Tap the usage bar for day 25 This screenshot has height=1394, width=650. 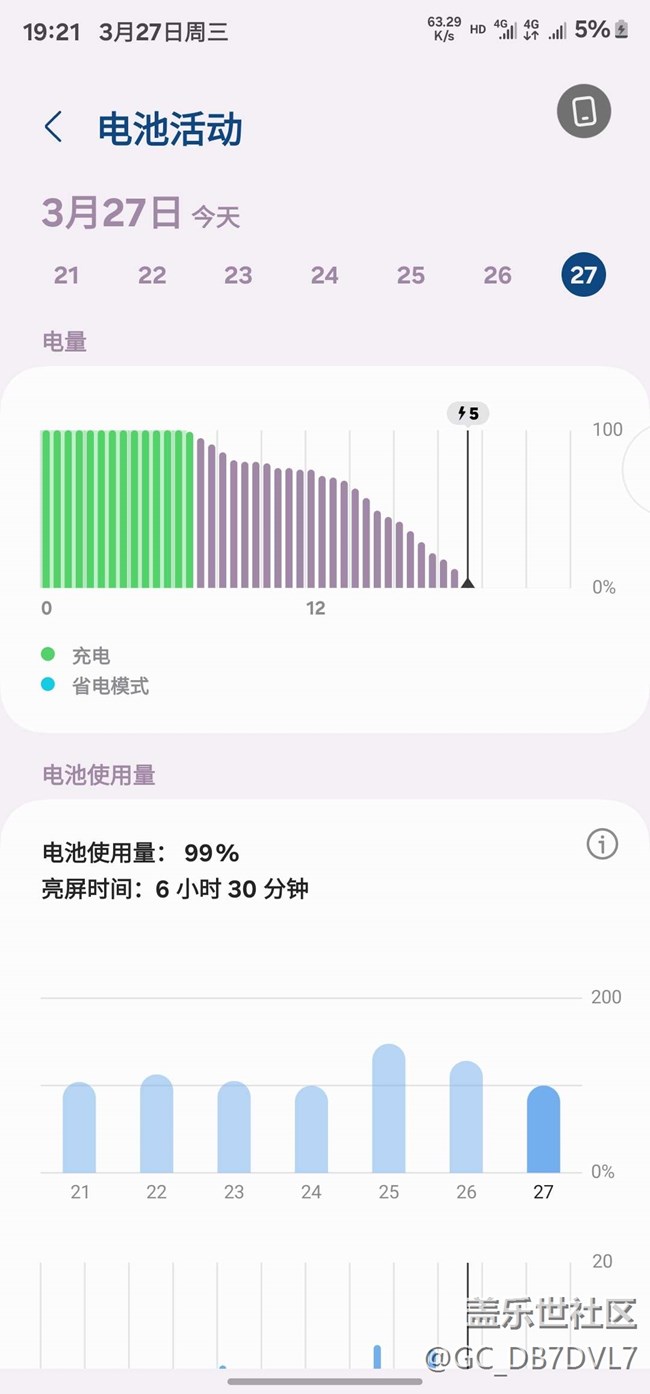coord(389,1108)
